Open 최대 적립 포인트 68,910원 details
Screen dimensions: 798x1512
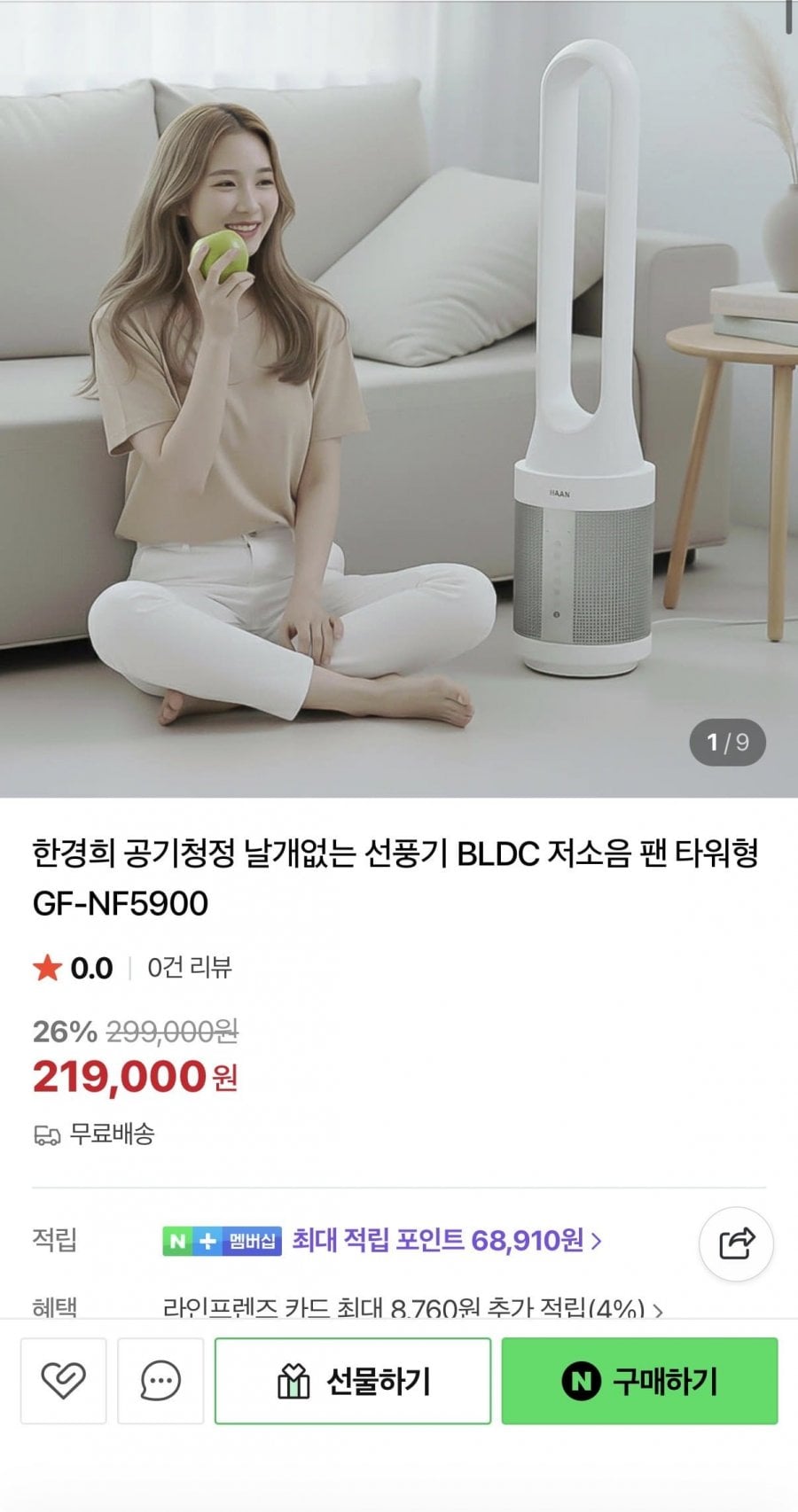(447, 1240)
